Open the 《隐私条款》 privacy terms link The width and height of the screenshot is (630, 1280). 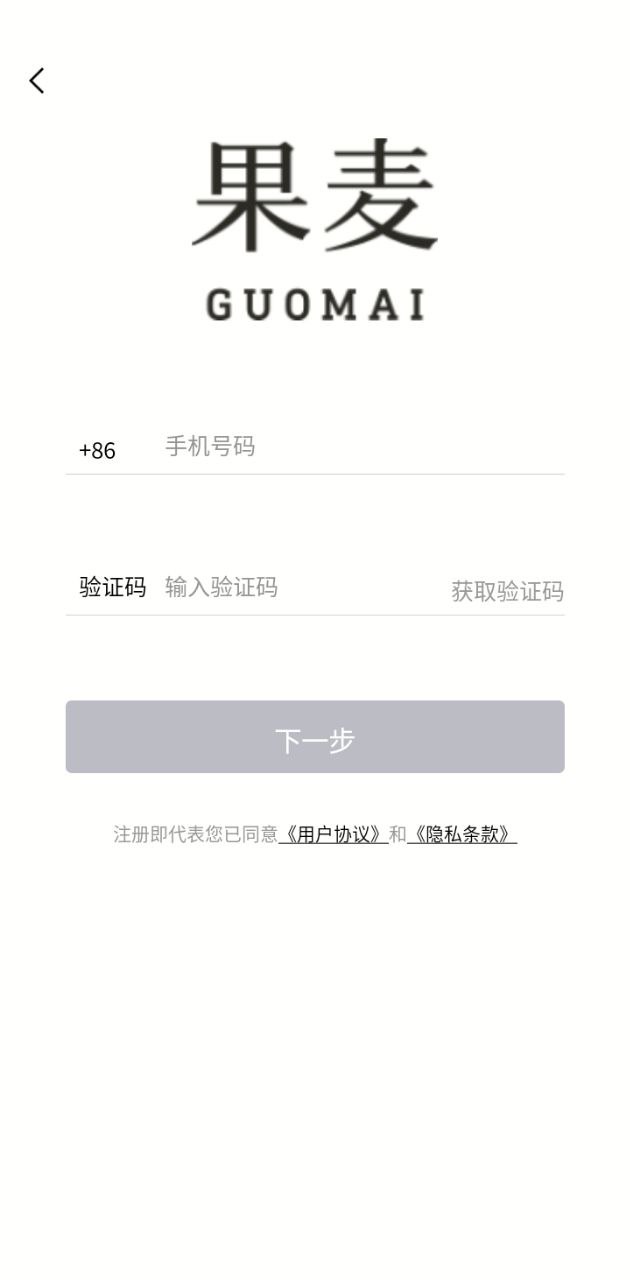pyautogui.click(x=462, y=834)
